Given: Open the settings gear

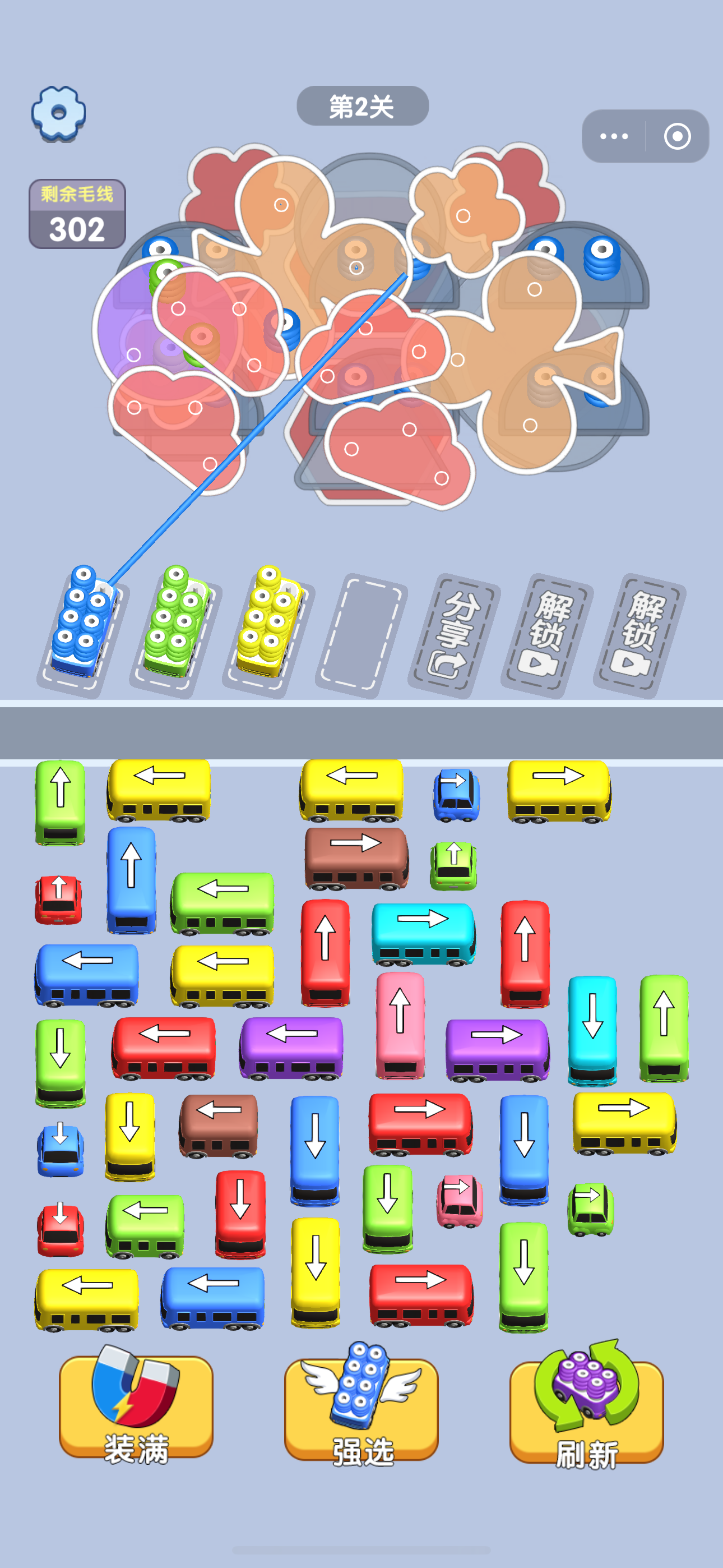Looking at the screenshot, I should pyautogui.click(x=58, y=113).
